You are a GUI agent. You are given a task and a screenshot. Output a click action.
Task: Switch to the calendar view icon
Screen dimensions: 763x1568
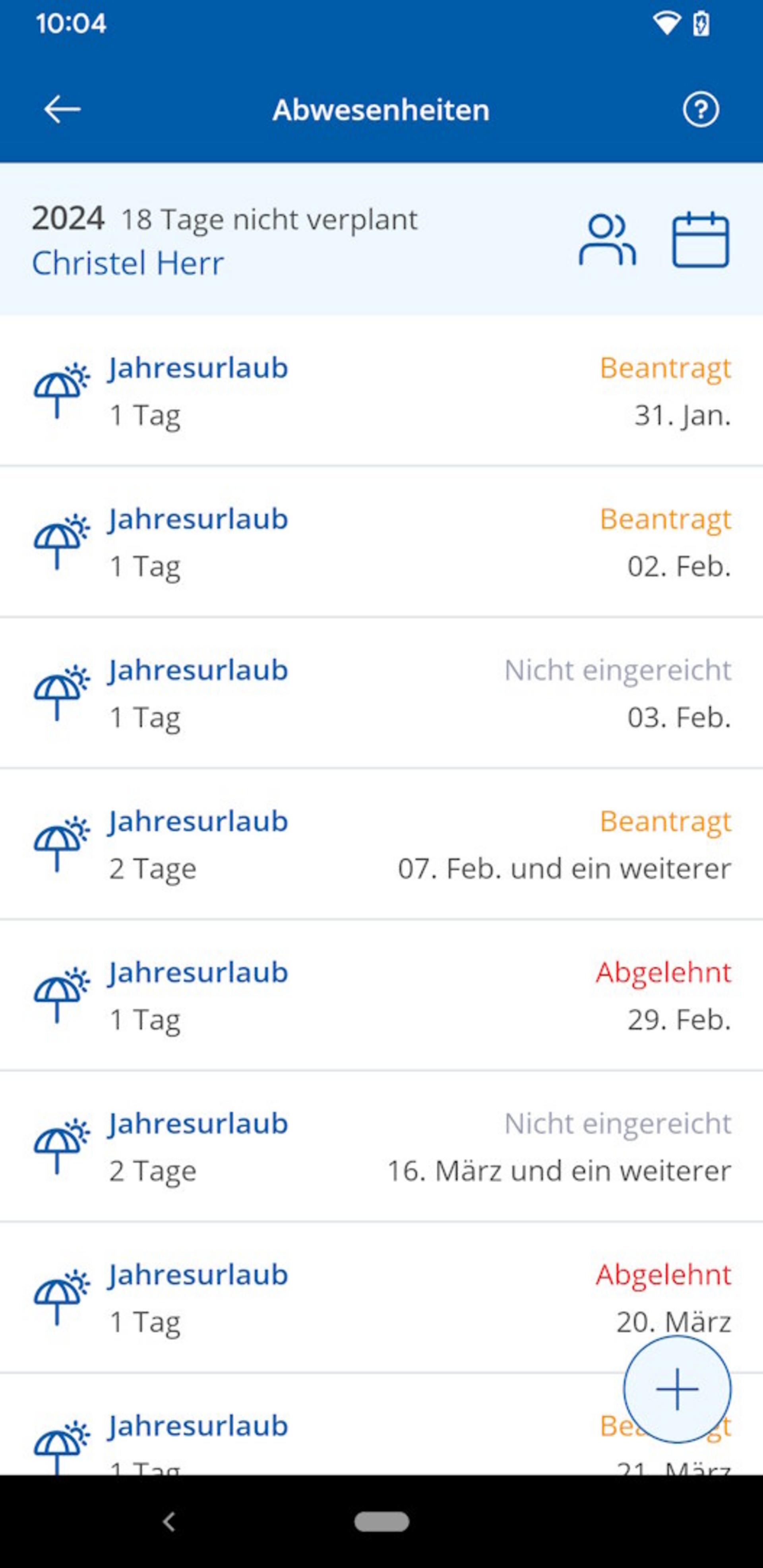click(x=700, y=240)
